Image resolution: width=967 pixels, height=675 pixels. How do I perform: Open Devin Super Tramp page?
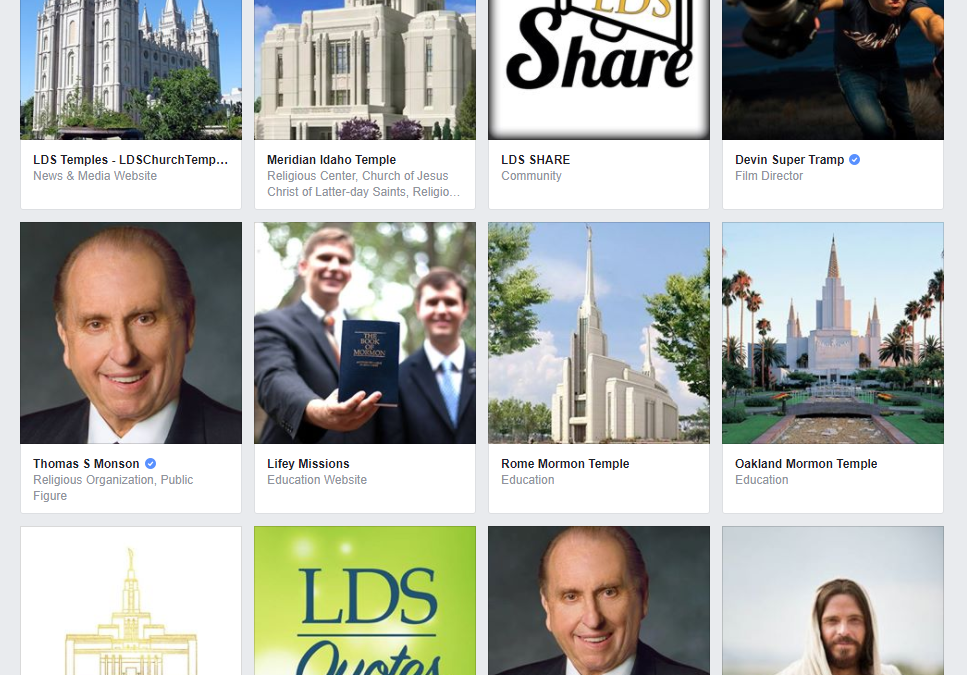tap(789, 160)
